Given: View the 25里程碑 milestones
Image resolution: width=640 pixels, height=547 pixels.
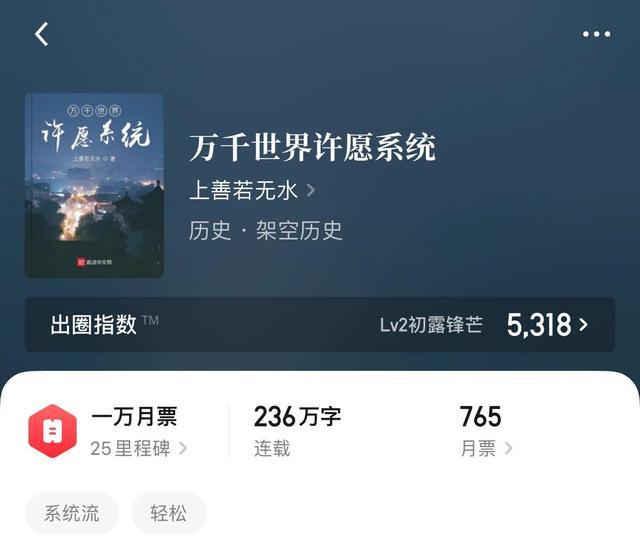Looking at the screenshot, I should click(138, 449).
